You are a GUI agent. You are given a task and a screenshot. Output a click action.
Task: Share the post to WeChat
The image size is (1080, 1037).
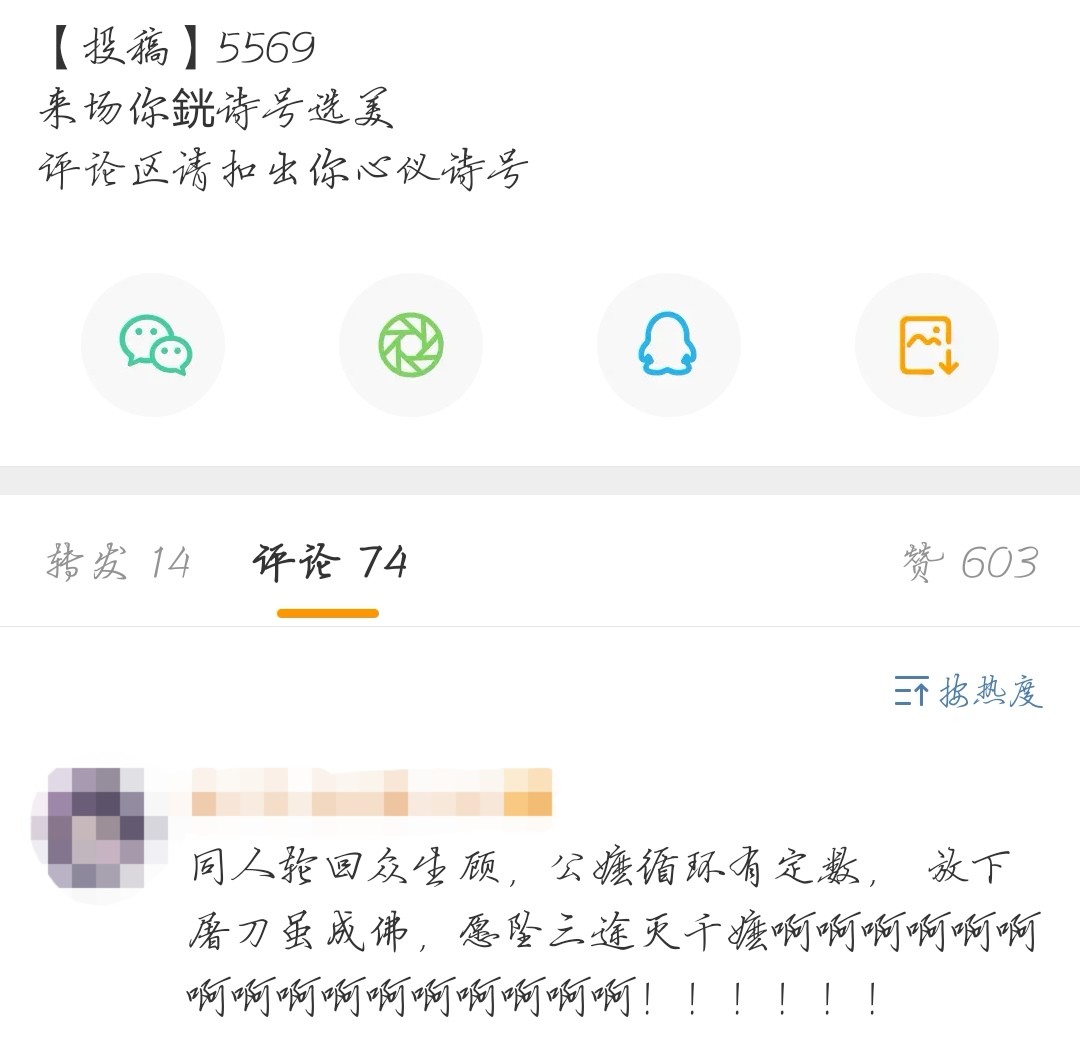point(153,345)
